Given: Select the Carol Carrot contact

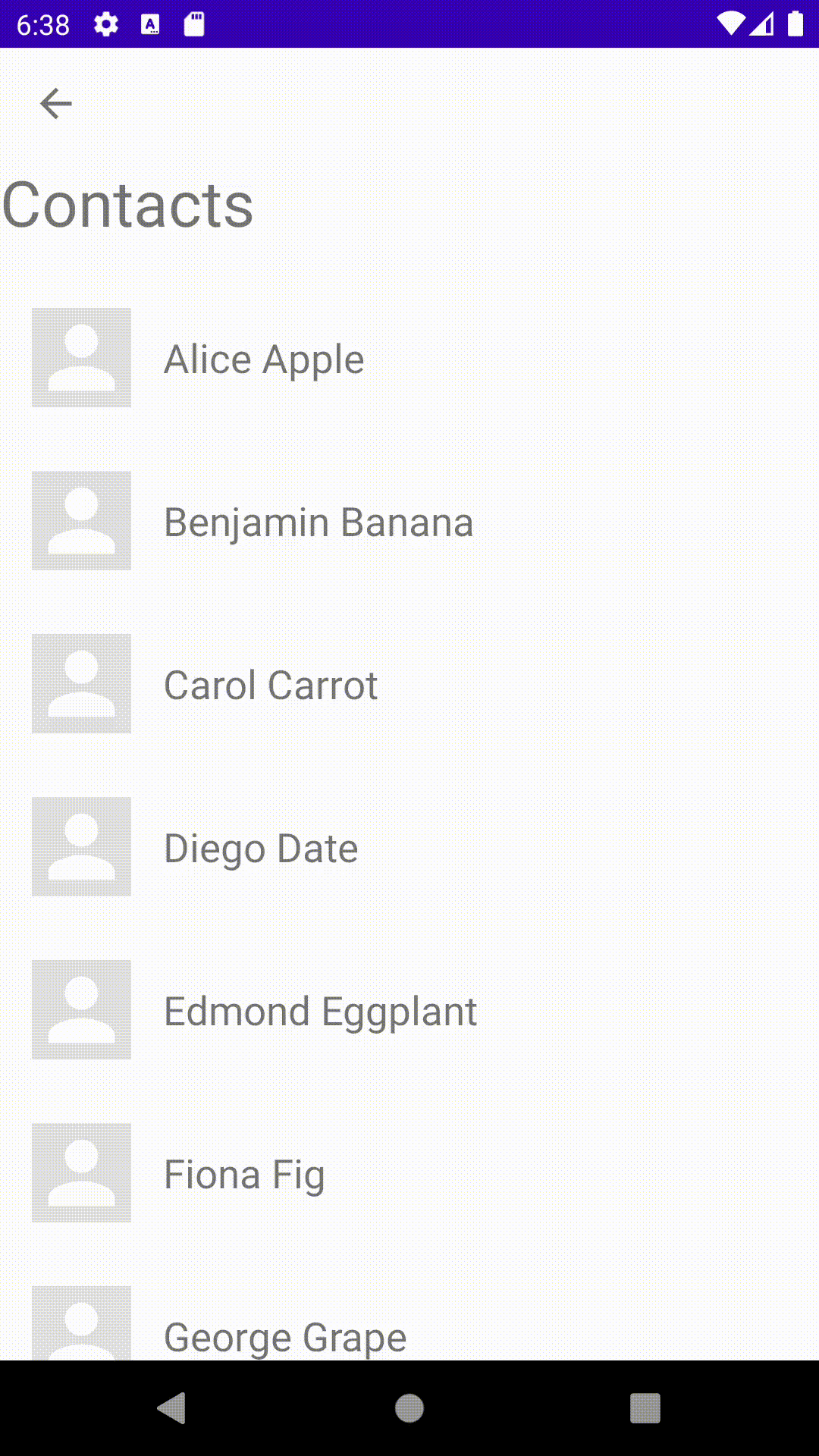Looking at the screenshot, I should (409, 684).
